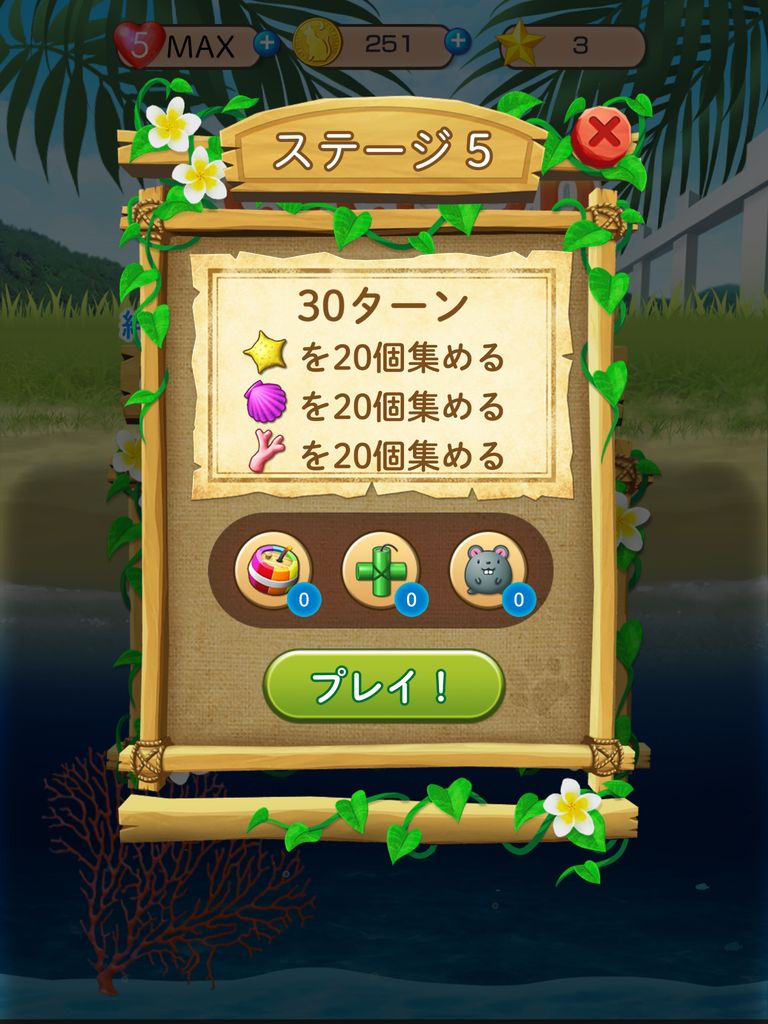Tap the green プレイ！ button
The image size is (768, 1024).
[383, 686]
